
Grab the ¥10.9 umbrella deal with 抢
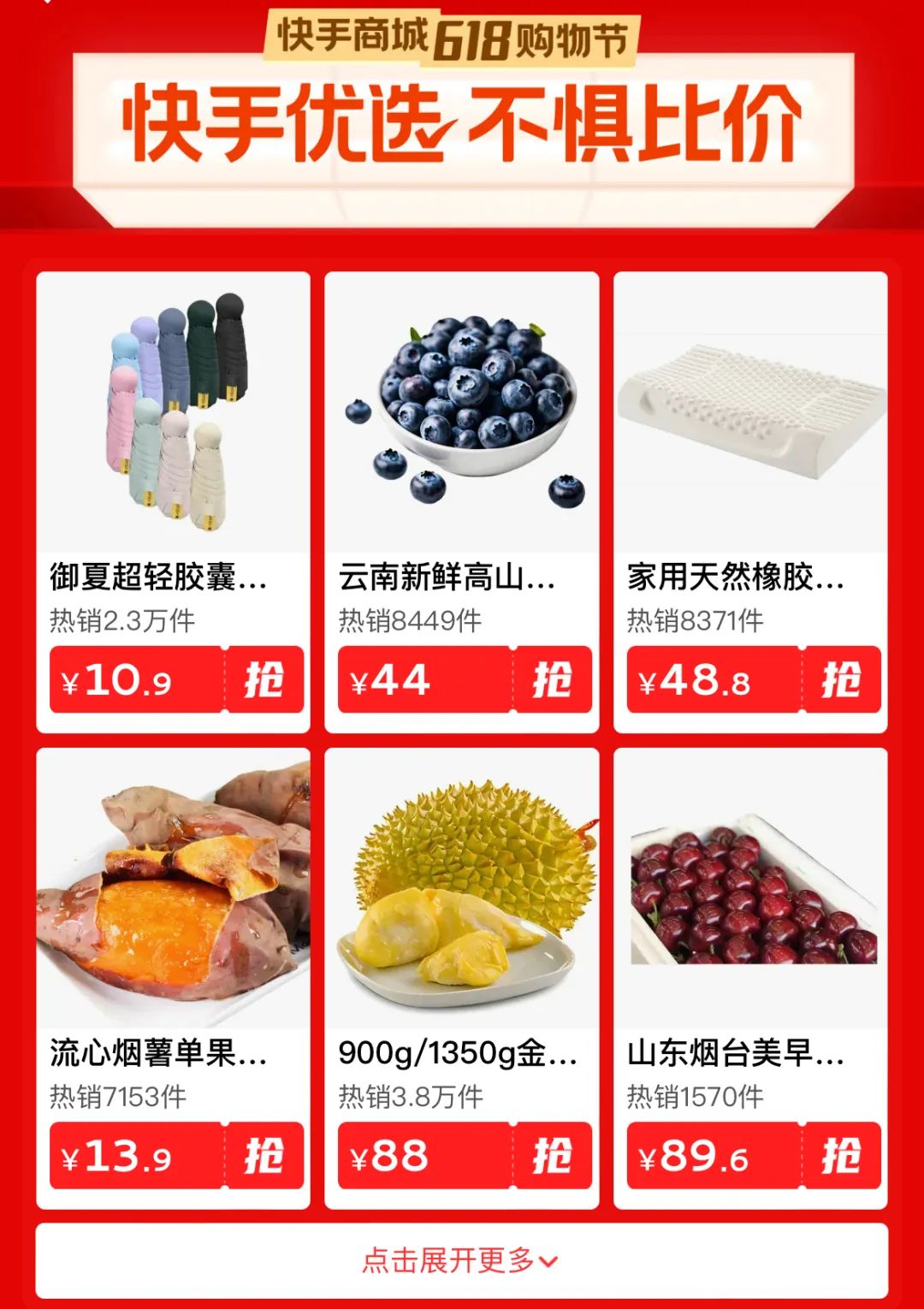pos(264,680)
